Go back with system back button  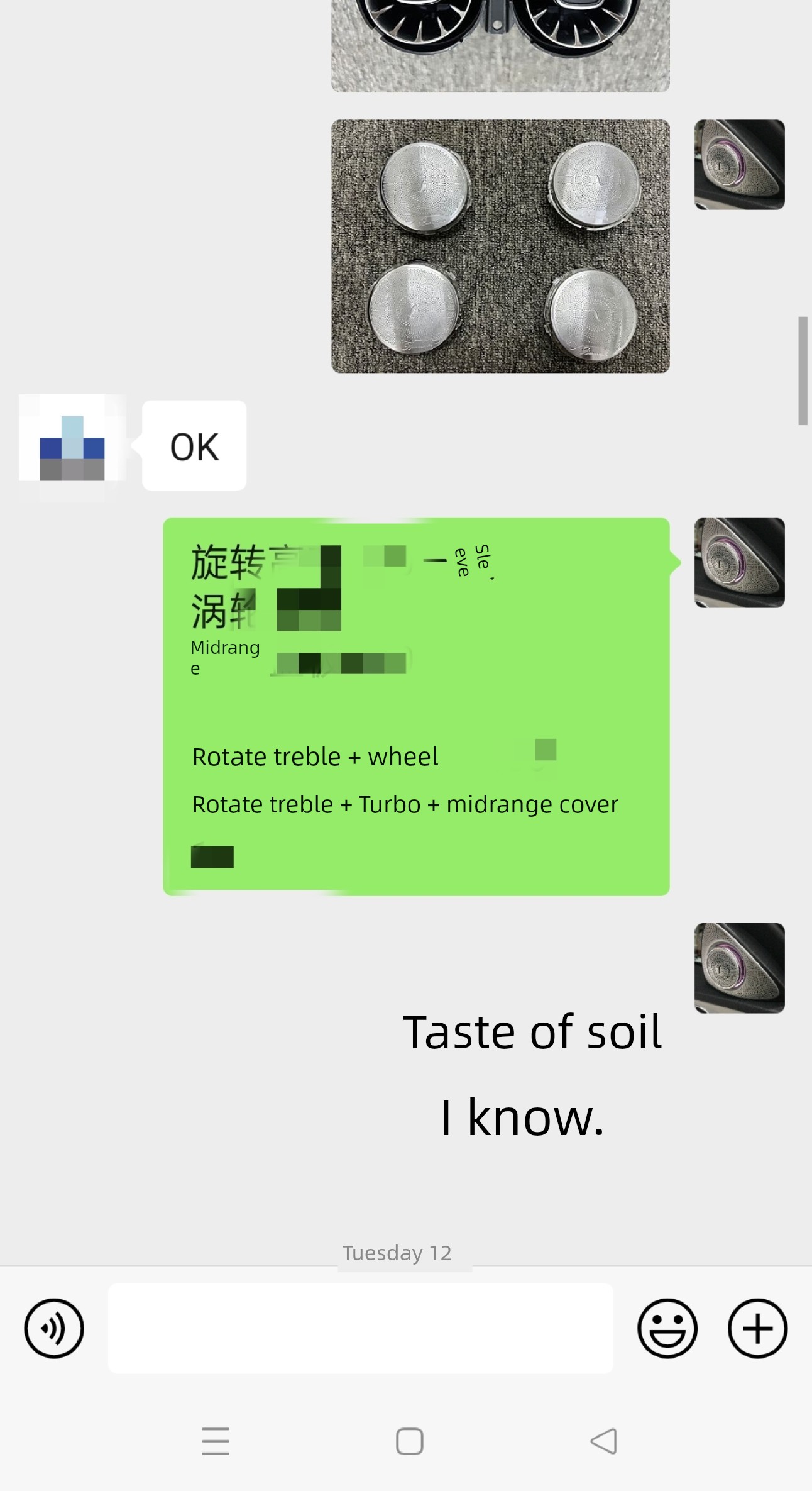[603, 1441]
